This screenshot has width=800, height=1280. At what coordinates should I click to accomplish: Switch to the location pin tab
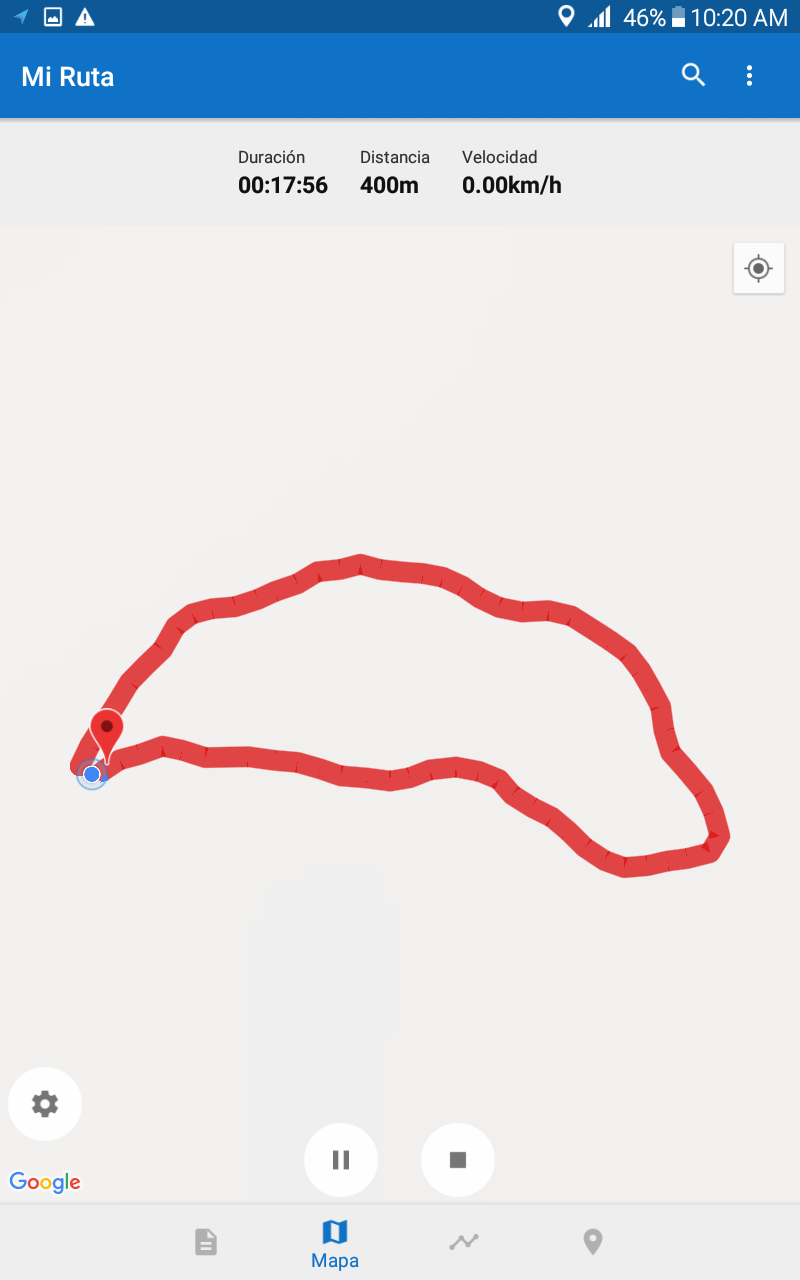(x=593, y=1242)
